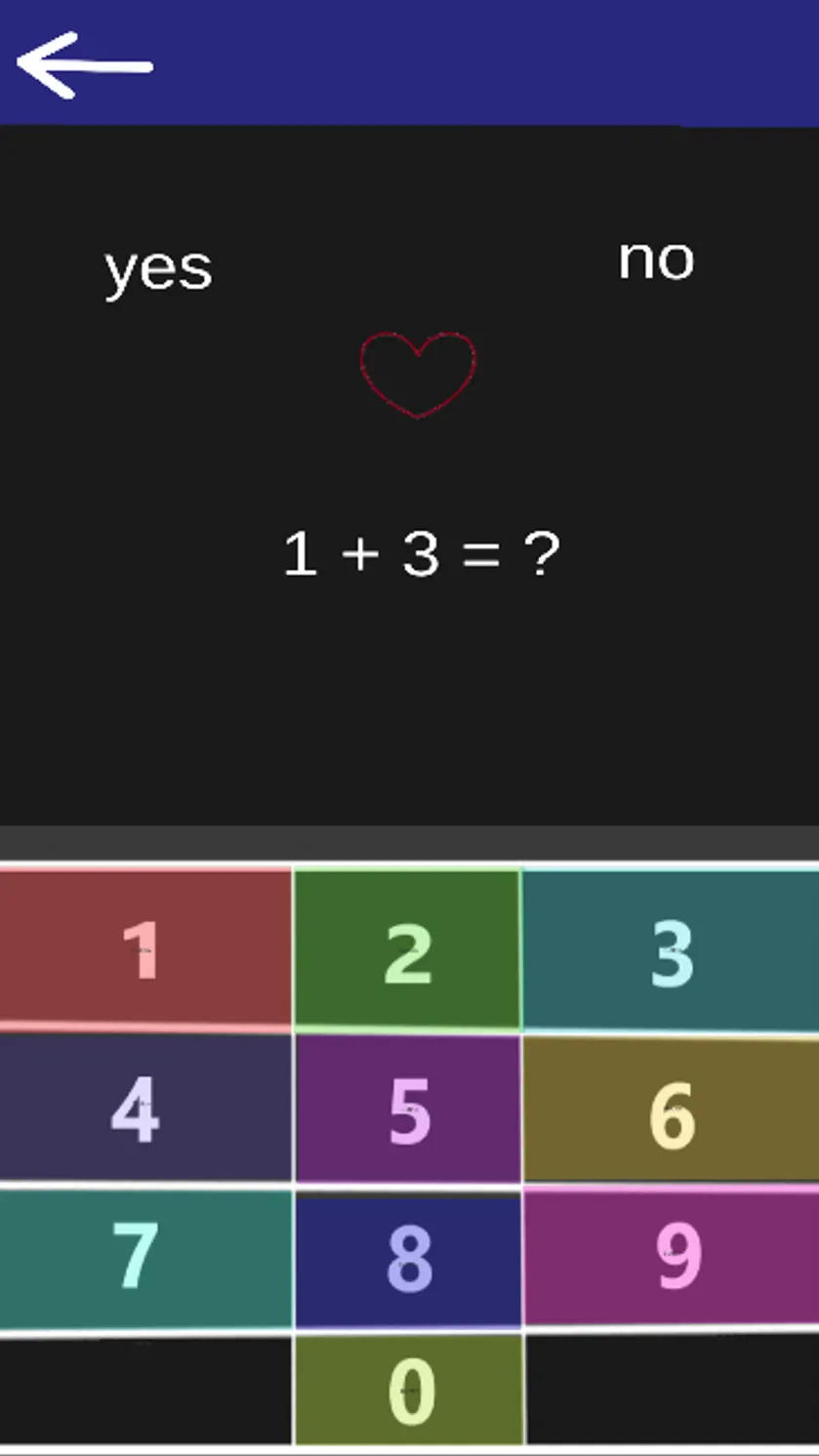819x1456 pixels.
Task: Tap the 0 key
Action: tap(409, 1390)
